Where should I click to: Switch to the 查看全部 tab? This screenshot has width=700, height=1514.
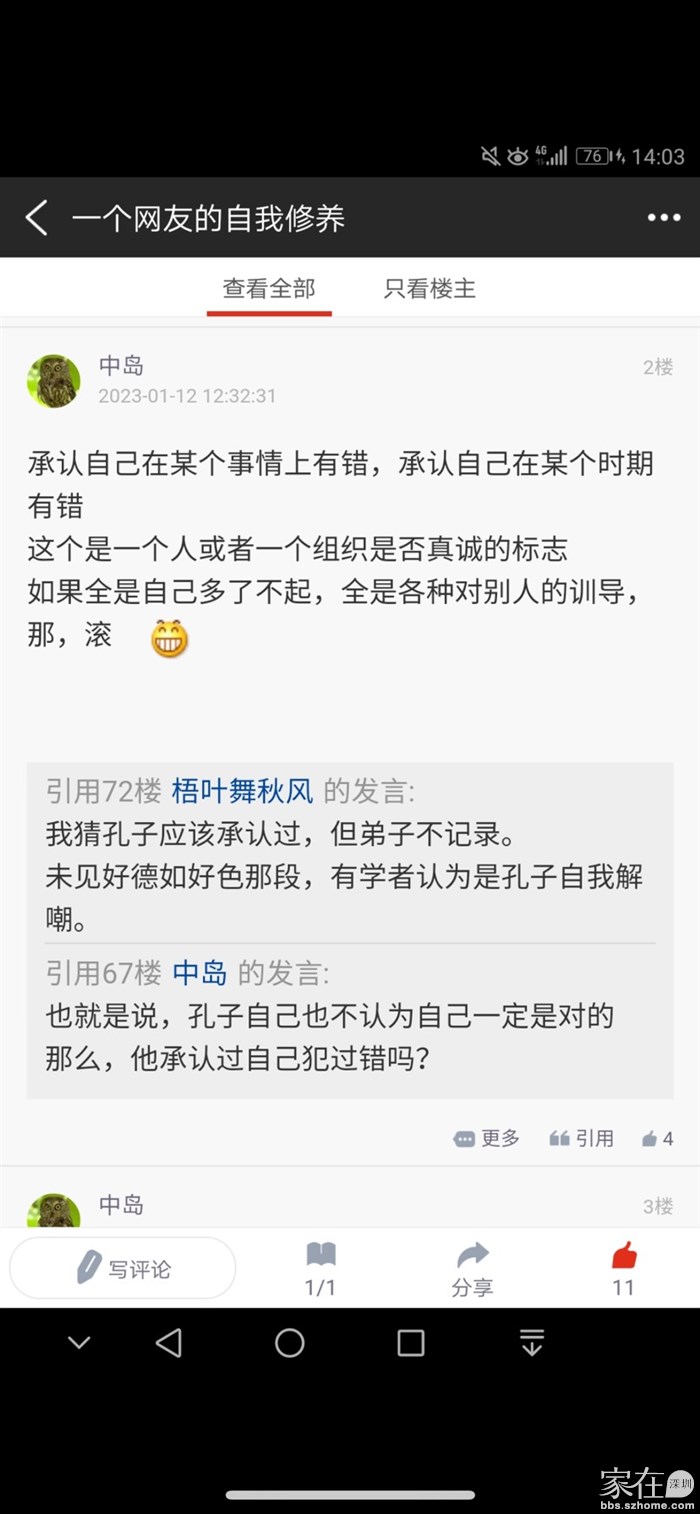[x=269, y=289]
